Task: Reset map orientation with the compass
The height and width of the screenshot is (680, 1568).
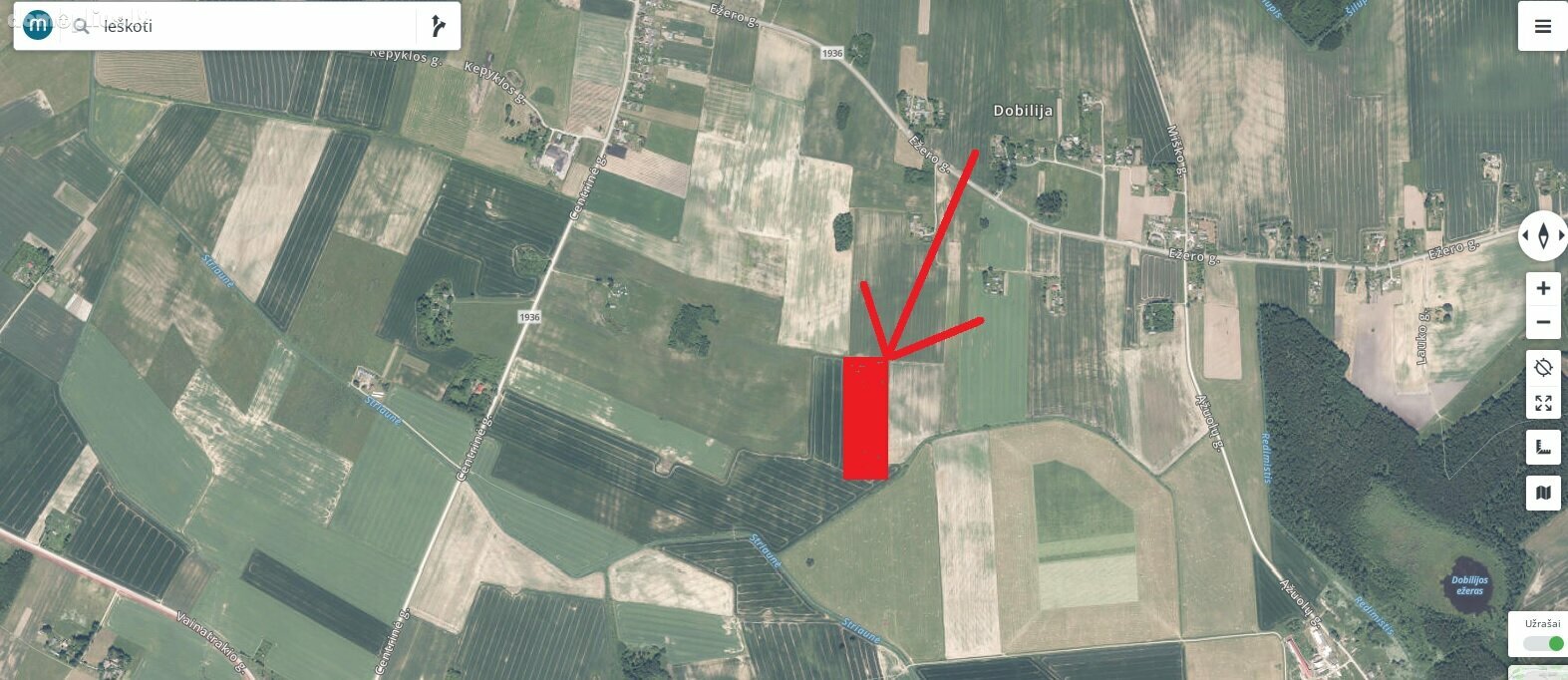Action: (1543, 236)
